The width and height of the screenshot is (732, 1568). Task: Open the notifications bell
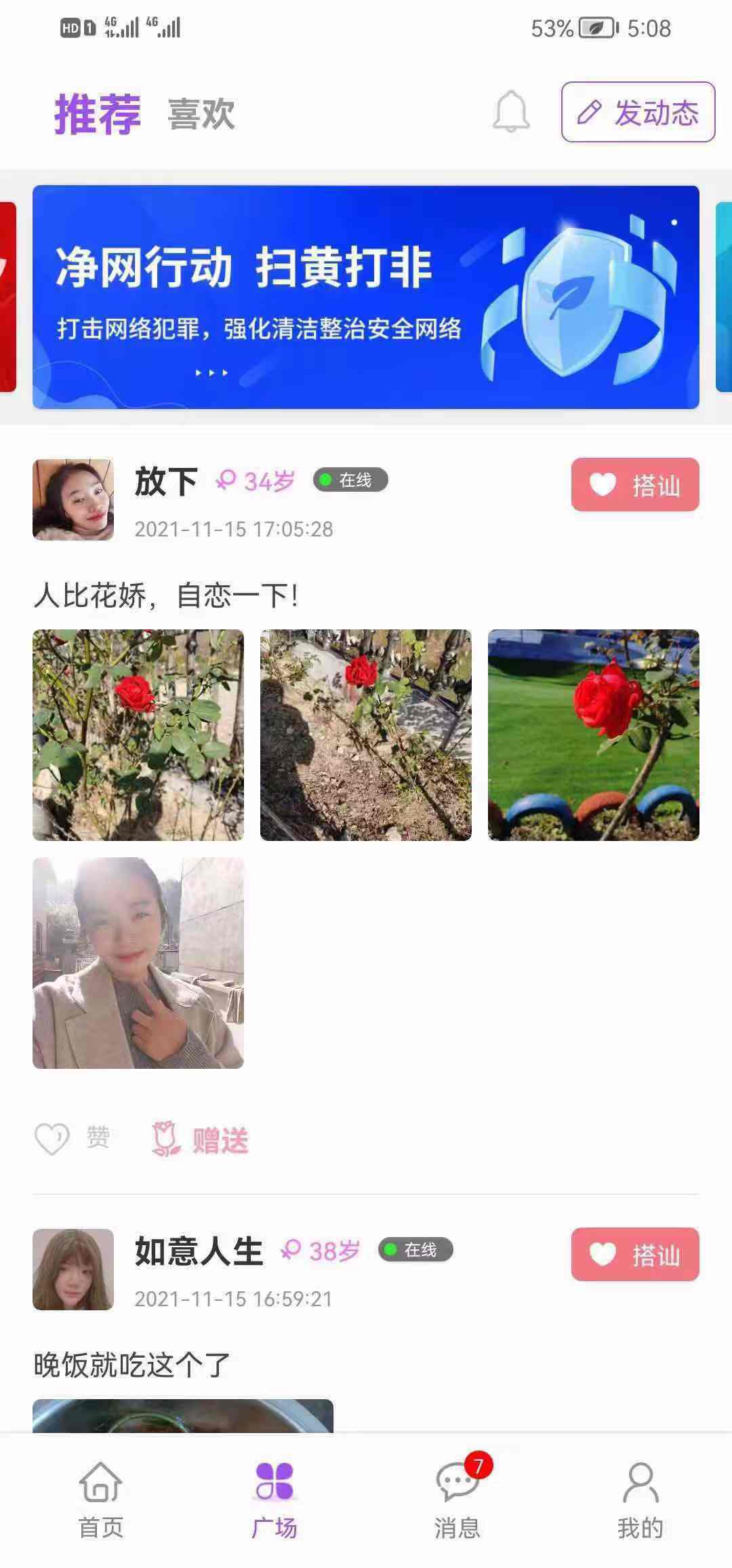[510, 112]
